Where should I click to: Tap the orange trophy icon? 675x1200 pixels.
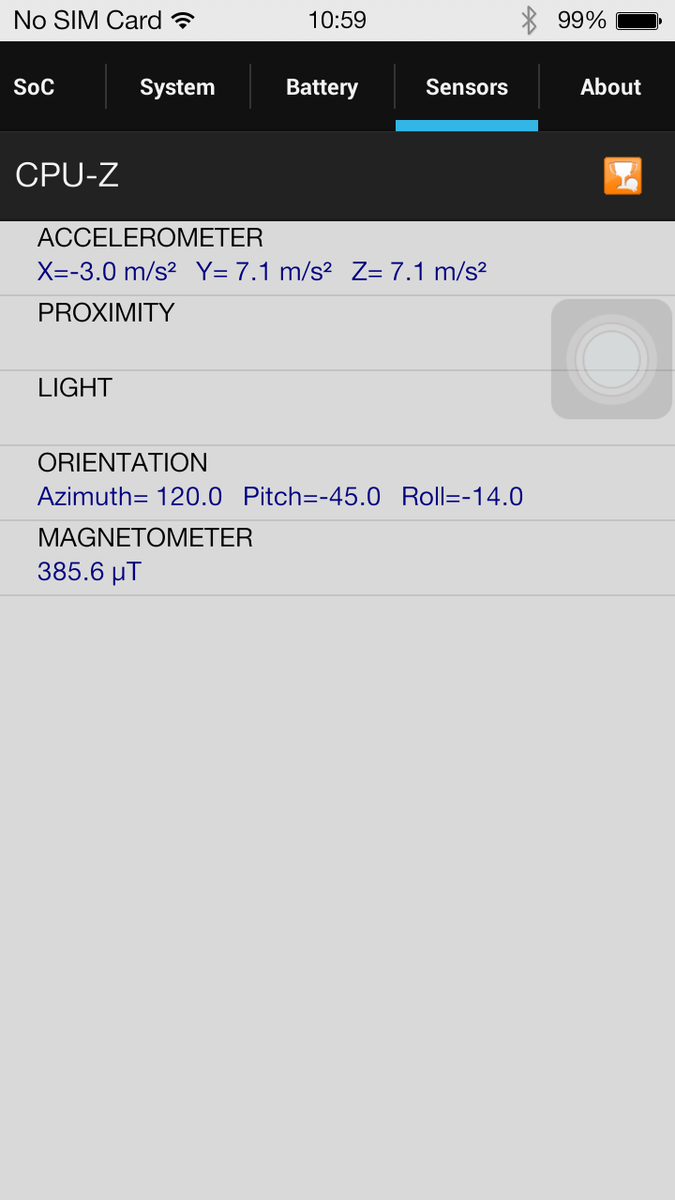coord(622,176)
